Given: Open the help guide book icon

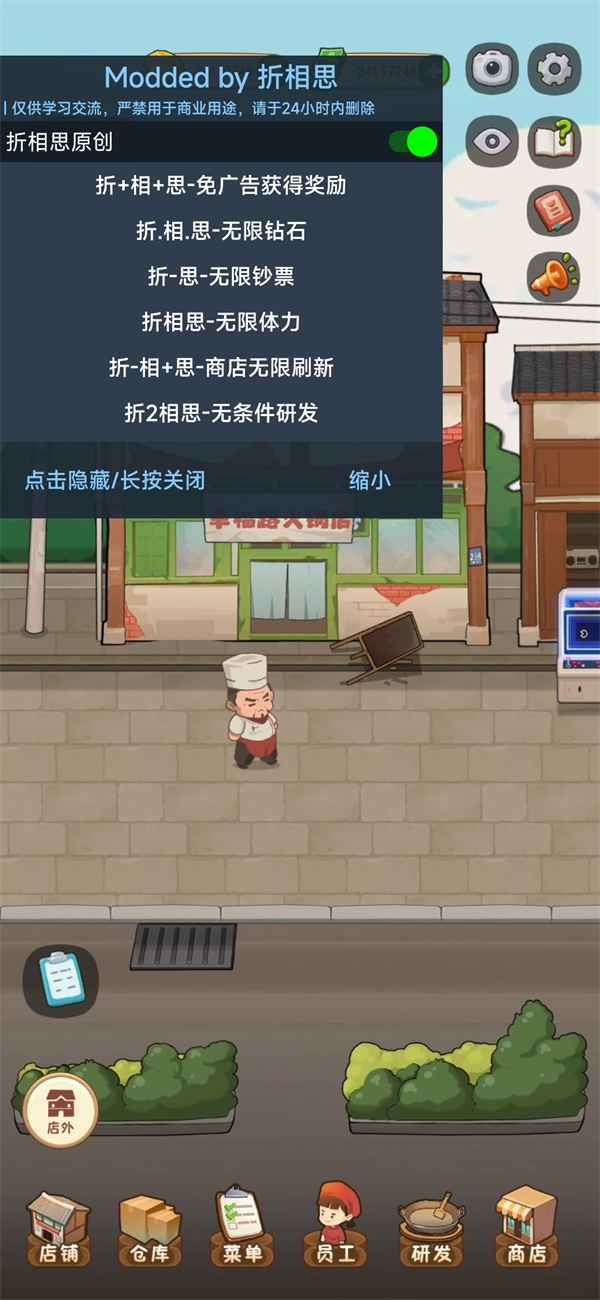Looking at the screenshot, I should (553, 141).
